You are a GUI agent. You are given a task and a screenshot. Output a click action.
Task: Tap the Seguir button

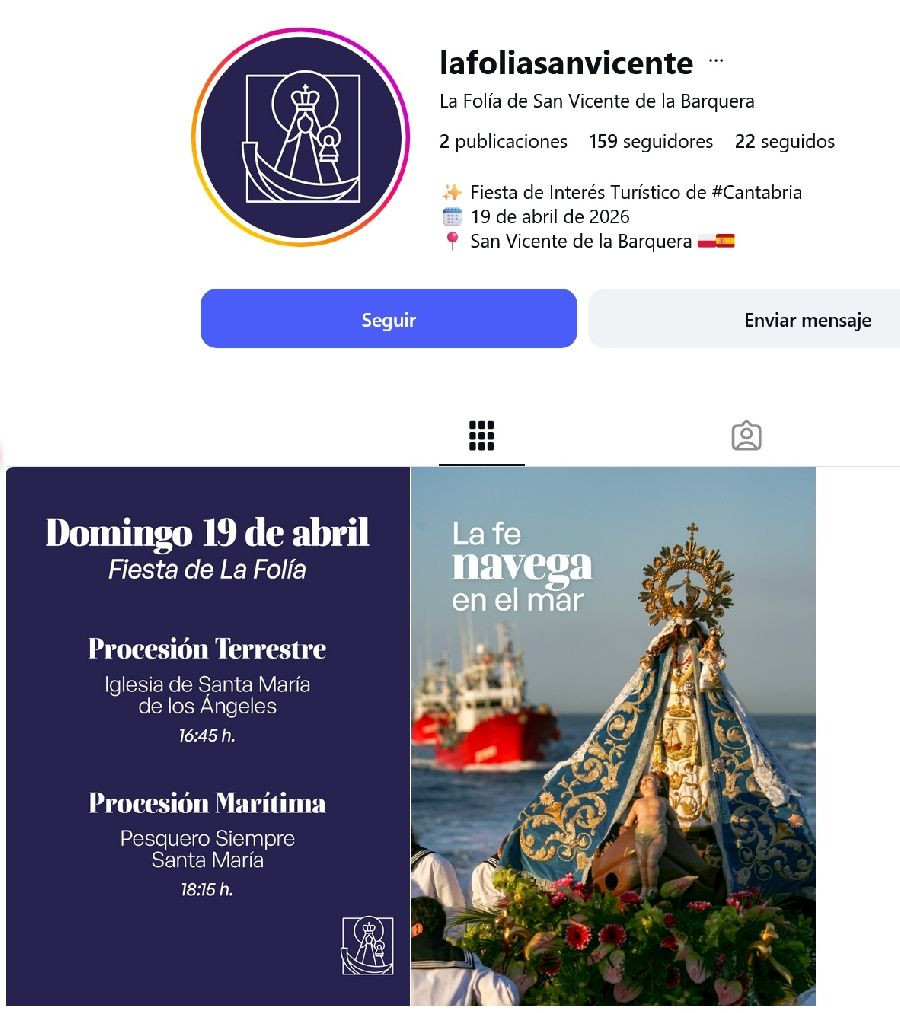click(389, 319)
